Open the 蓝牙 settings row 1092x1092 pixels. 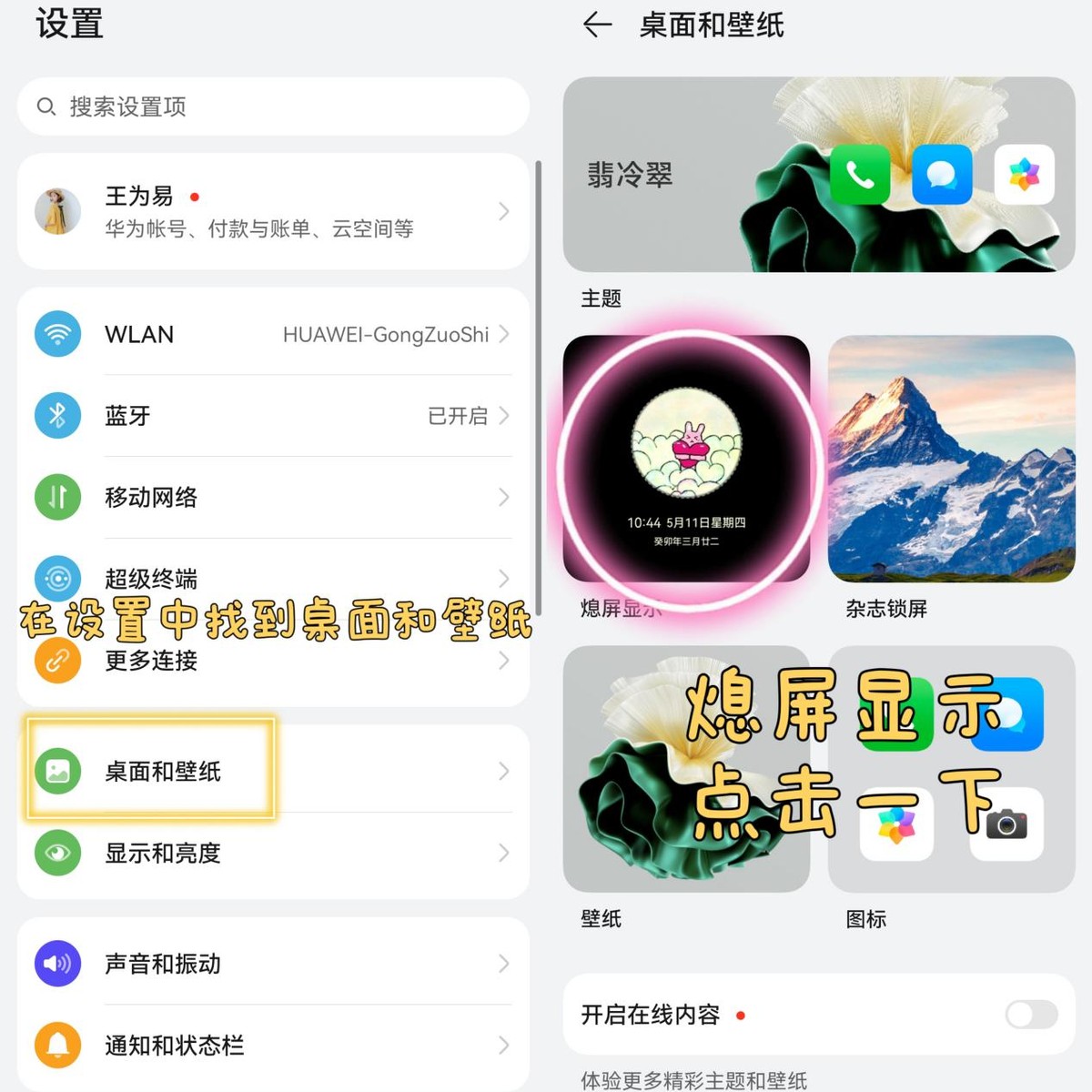coord(273,416)
